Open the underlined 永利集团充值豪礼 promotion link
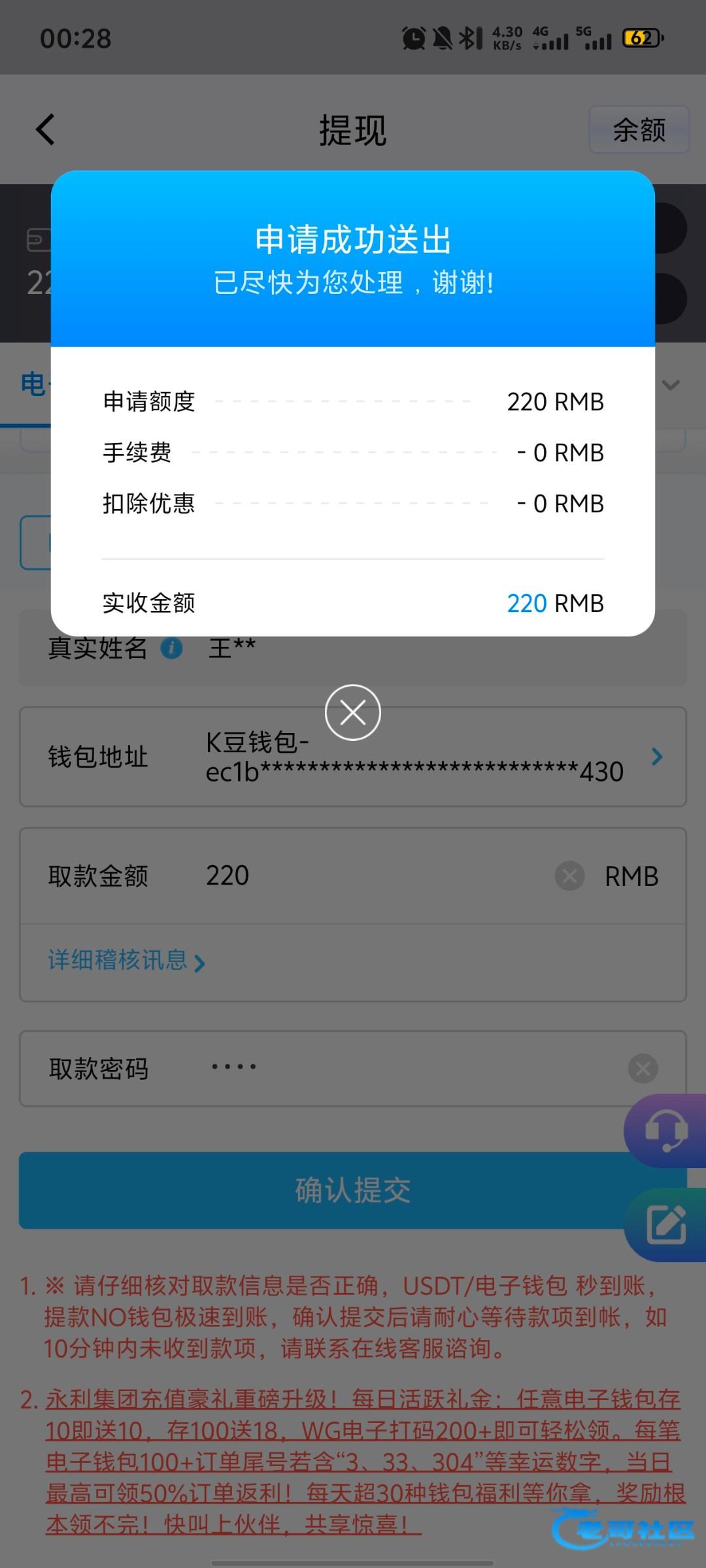 pyautogui.click(x=363, y=1461)
